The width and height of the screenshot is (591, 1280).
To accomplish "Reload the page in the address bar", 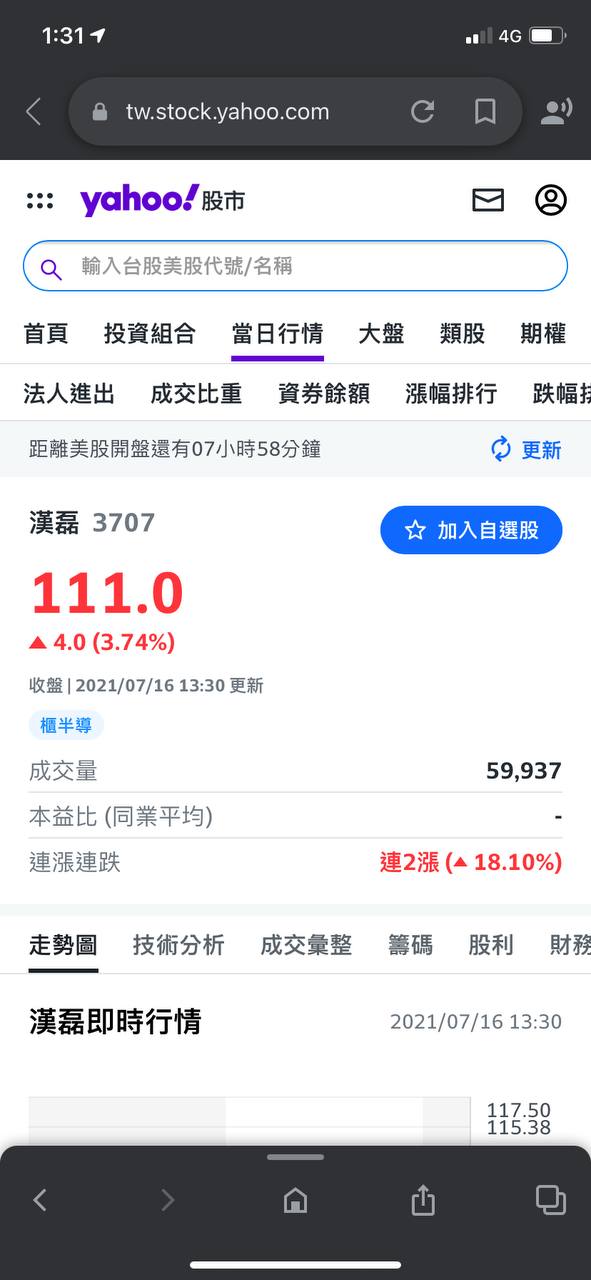I will [x=423, y=111].
